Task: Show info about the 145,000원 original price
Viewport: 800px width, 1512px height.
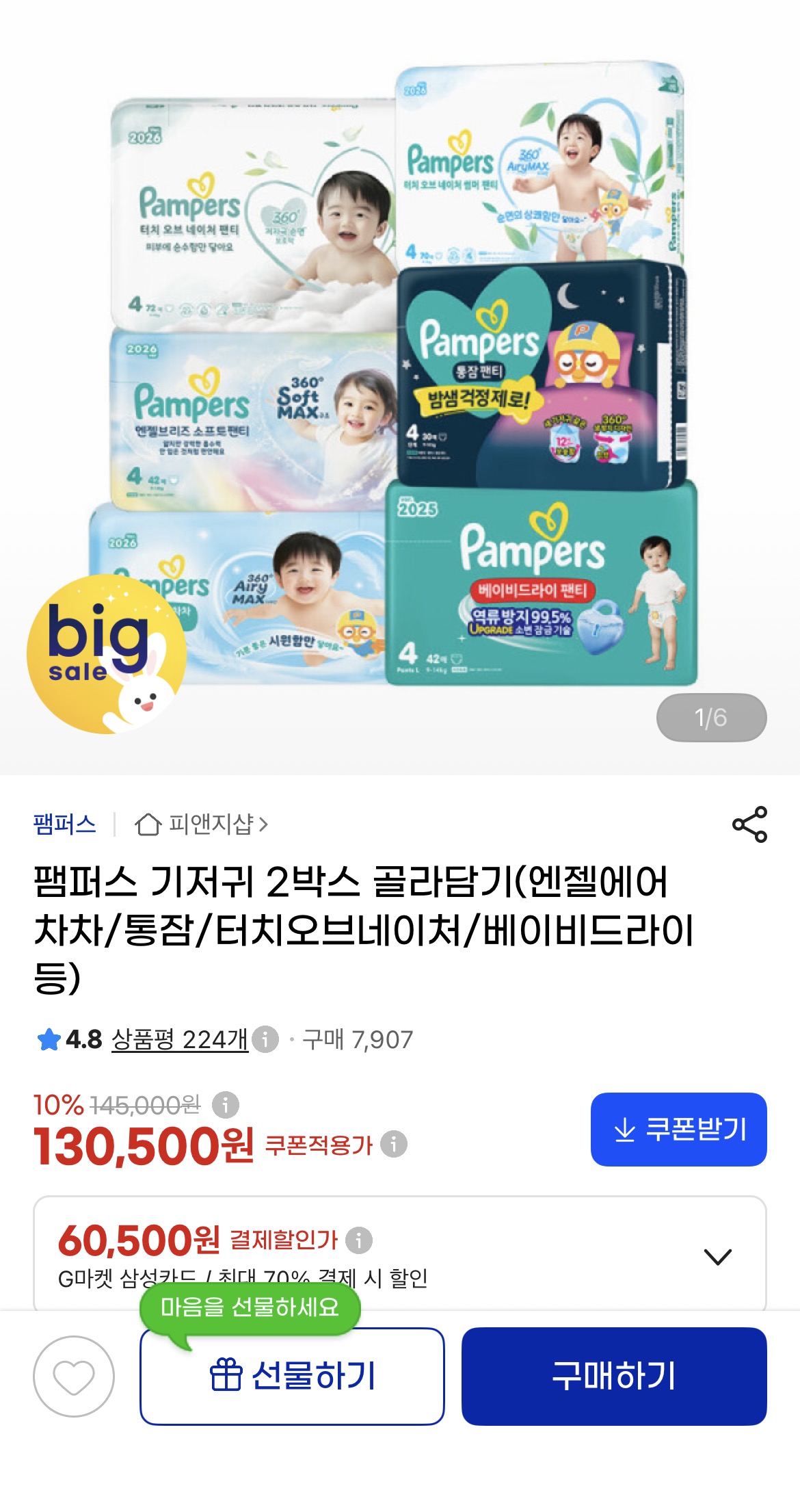Action: tap(226, 1104)
